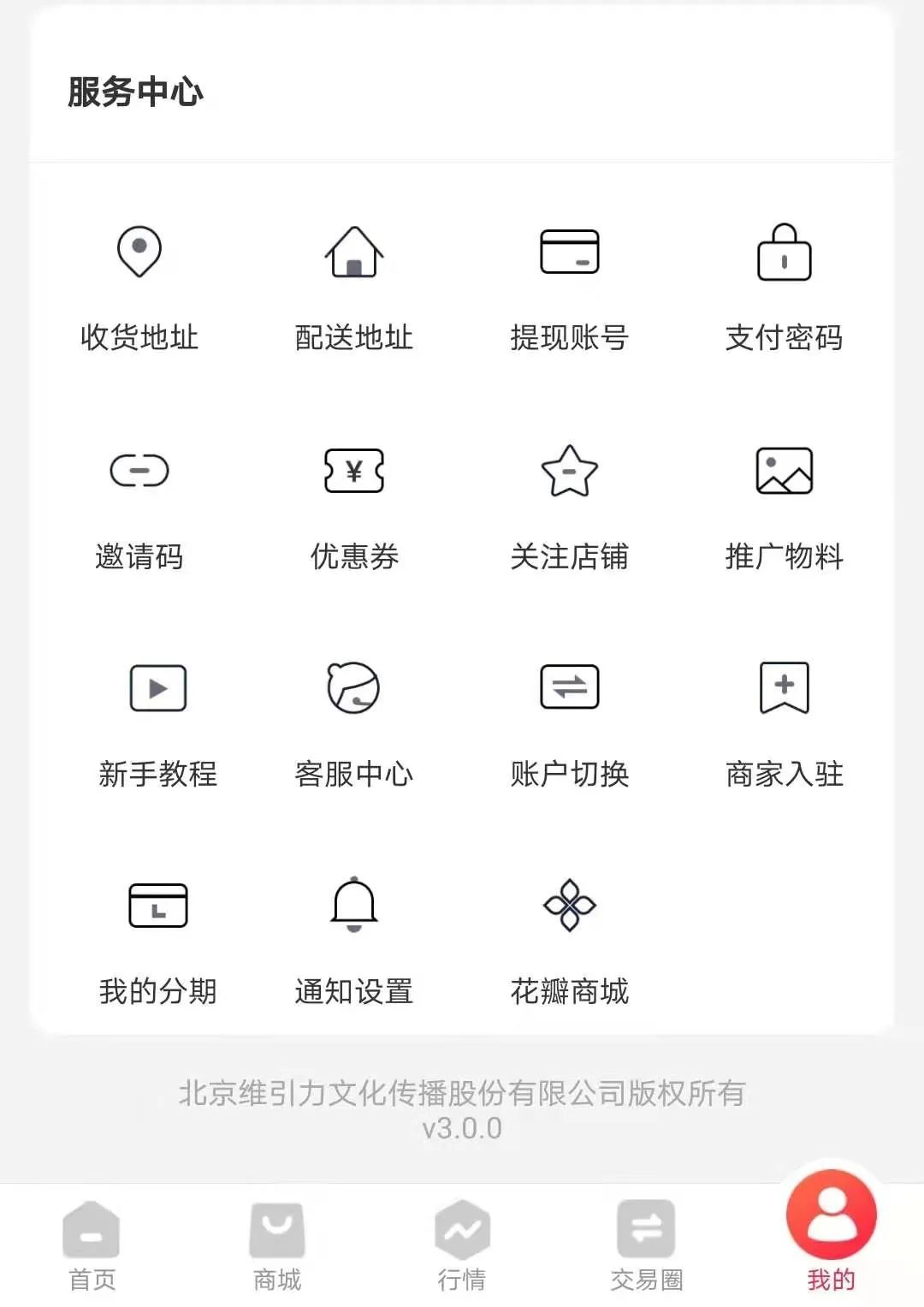The height and width of the screenshot is (1307, 924).
Task: Select the 我的 tab
Action: coord(831,1233)
